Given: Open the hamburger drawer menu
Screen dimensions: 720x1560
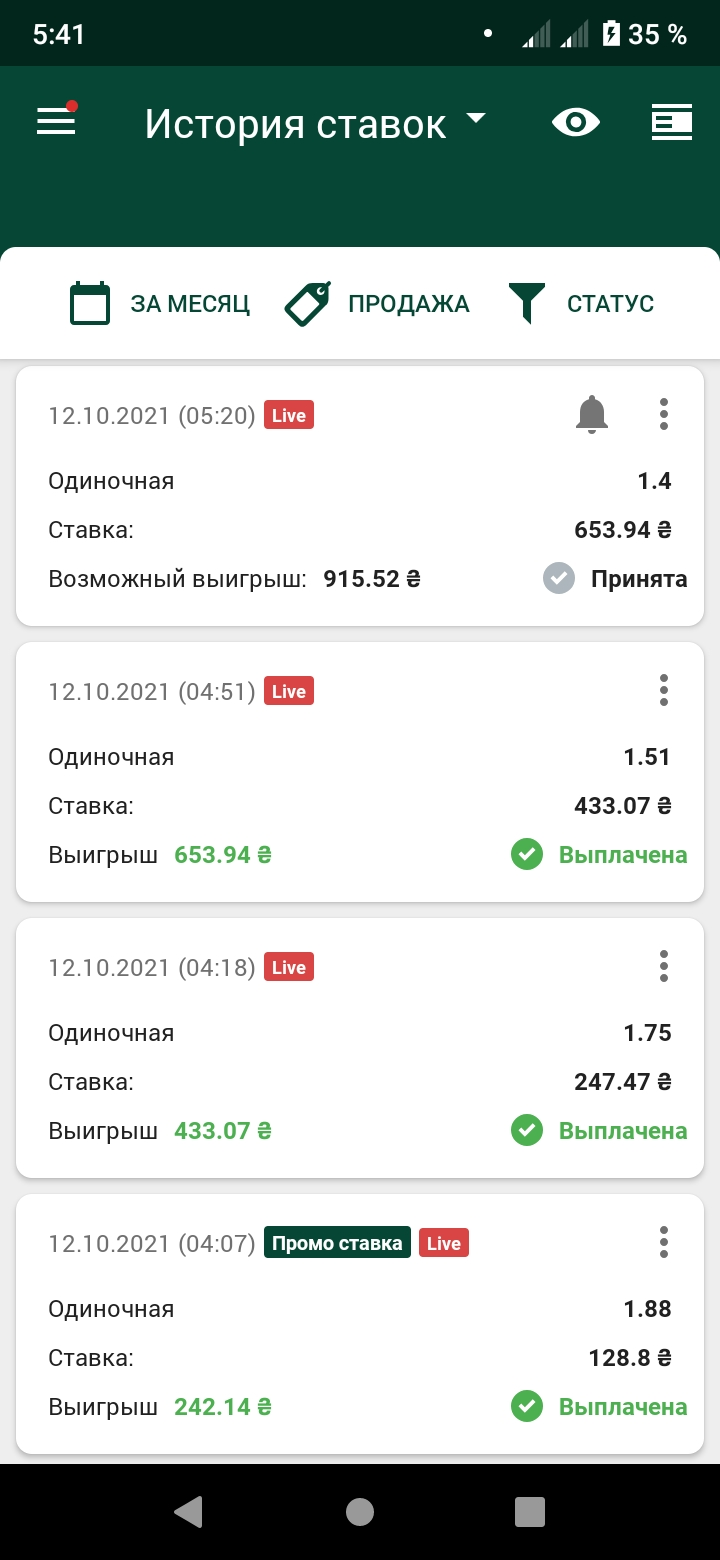Looking at the screenshot, I should click(56, 122).
